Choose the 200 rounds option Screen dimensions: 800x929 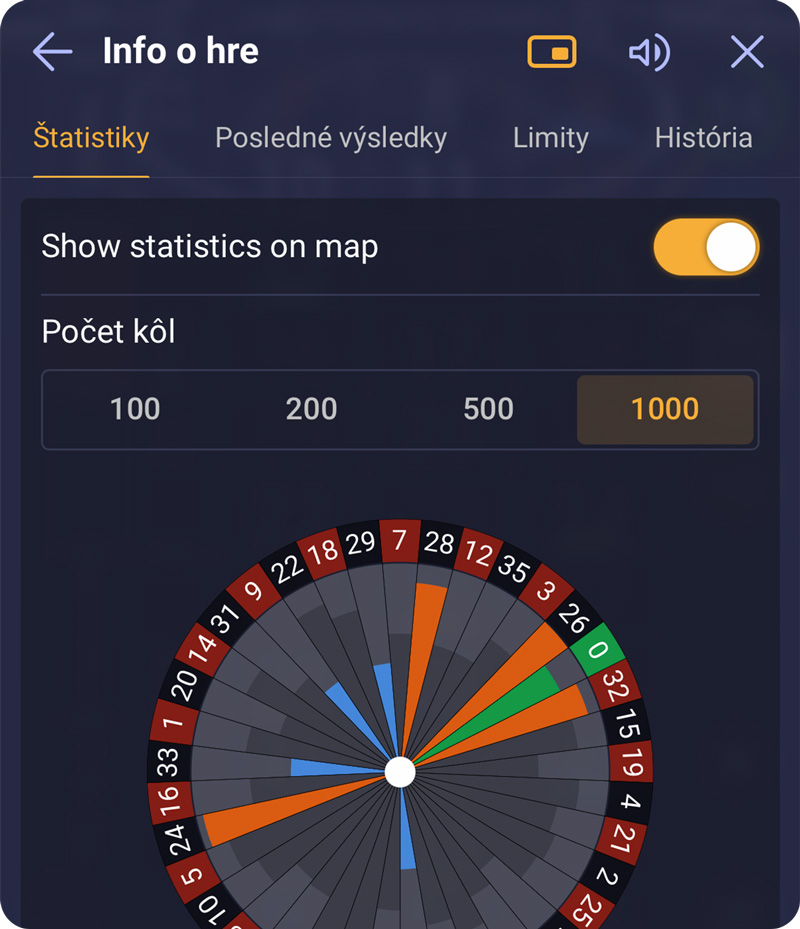coord(311,409)
